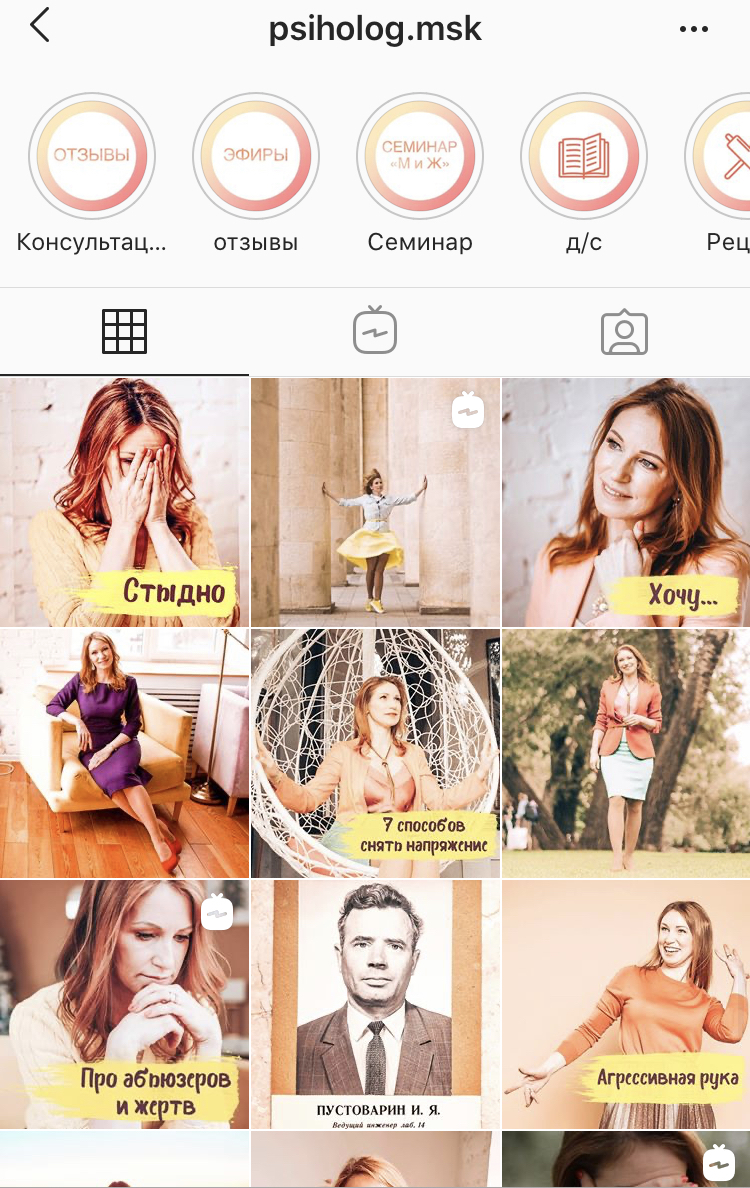Open the 7 способов снять напряжение post
This screenshot has height=1188, width=750.
[375, 753]
